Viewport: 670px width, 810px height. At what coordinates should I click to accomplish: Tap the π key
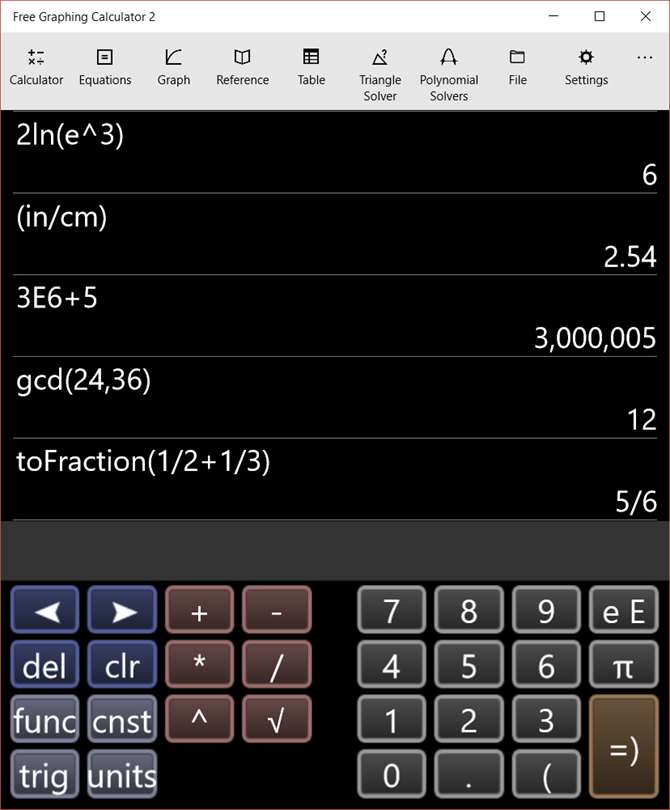point(623,665)
